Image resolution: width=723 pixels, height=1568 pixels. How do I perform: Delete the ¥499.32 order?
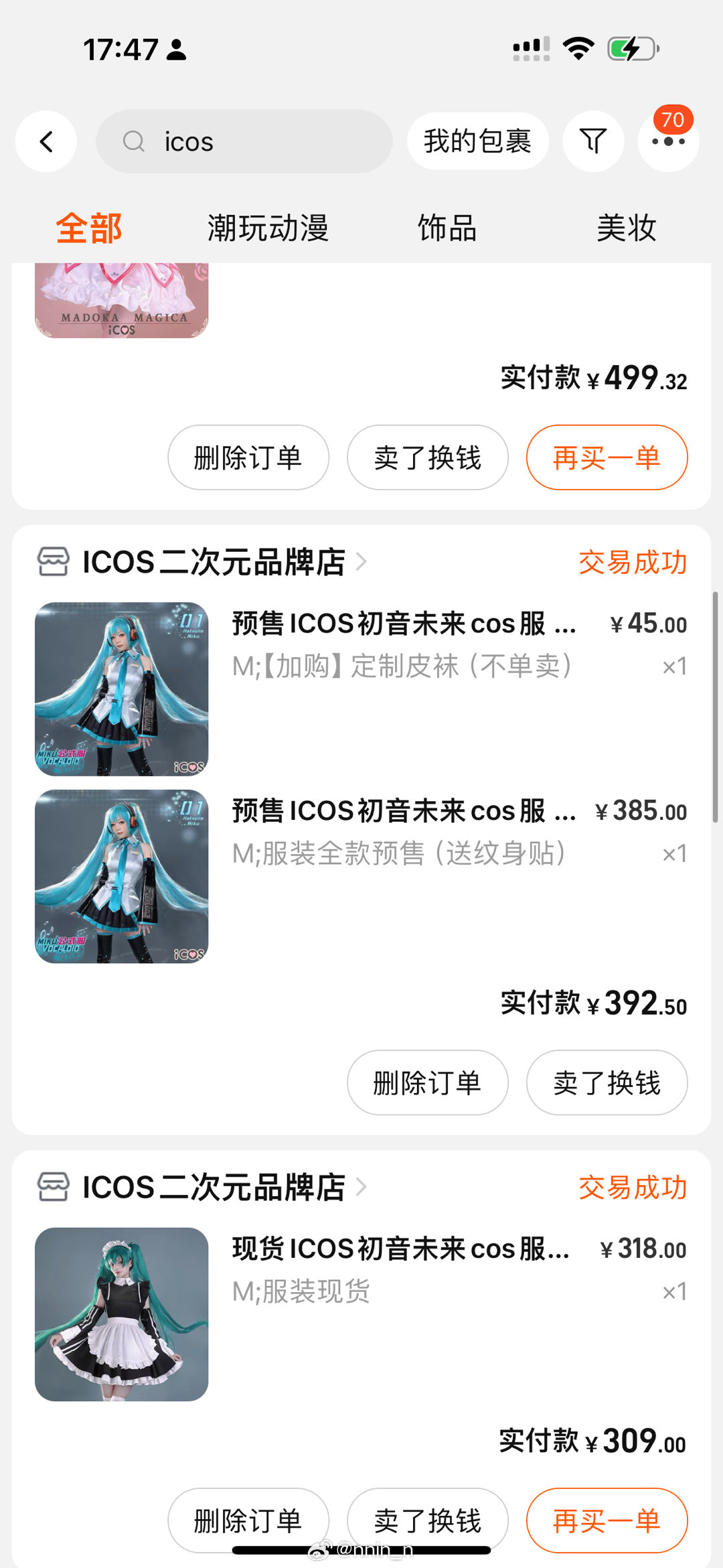pyautogui.click(x=248, y=457)
